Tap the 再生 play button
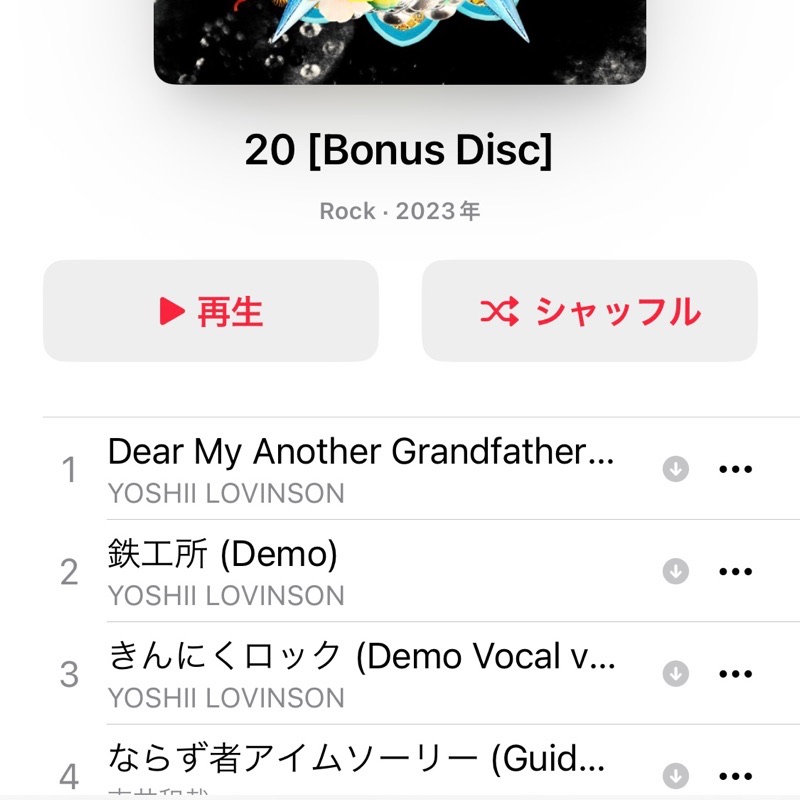Screen dimensions: 800x800 (211, 311)
